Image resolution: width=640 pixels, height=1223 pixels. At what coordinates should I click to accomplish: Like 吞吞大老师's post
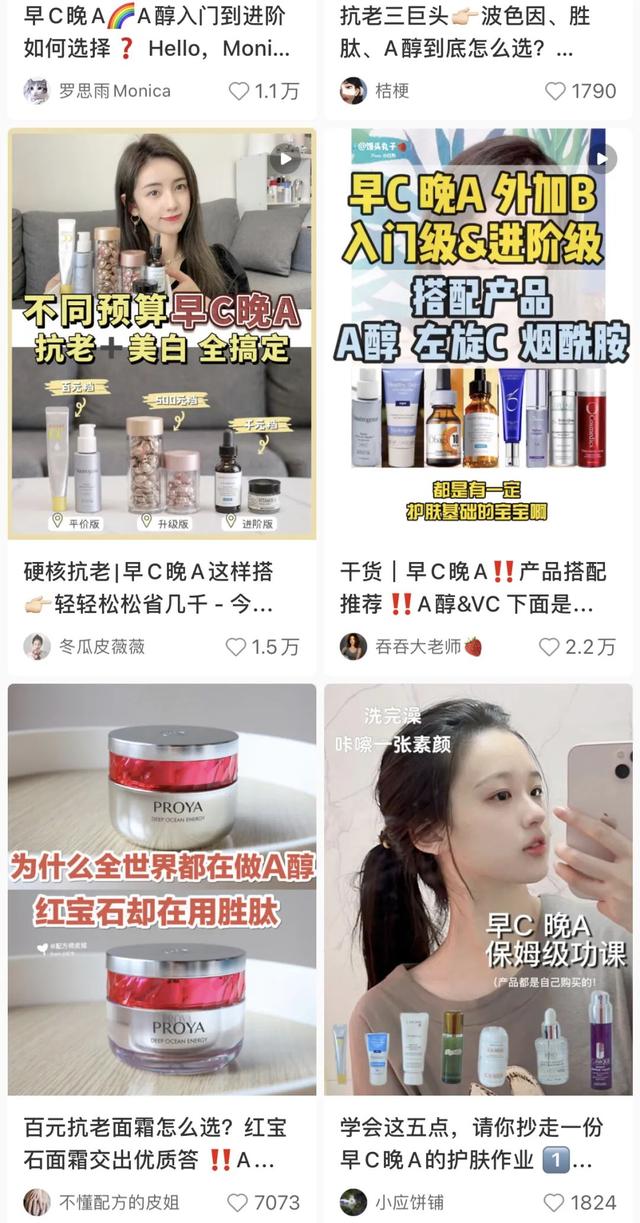click(550, 647)
